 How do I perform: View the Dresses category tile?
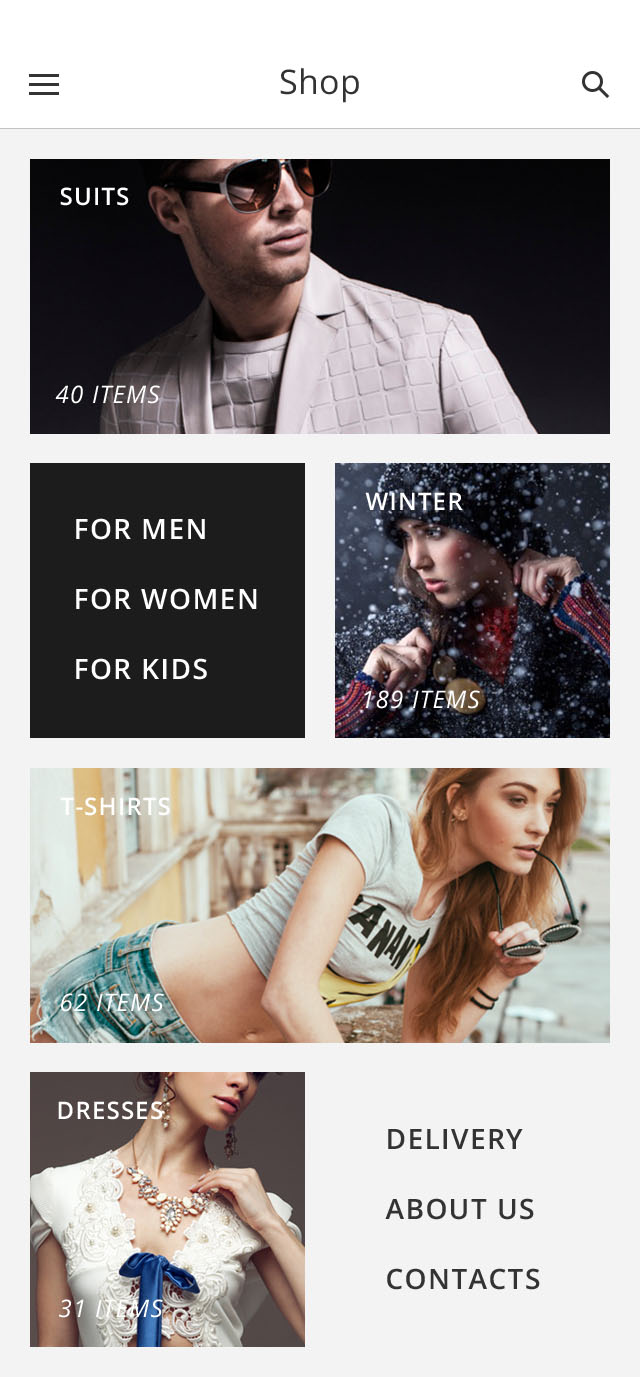tap(167, 1209)
